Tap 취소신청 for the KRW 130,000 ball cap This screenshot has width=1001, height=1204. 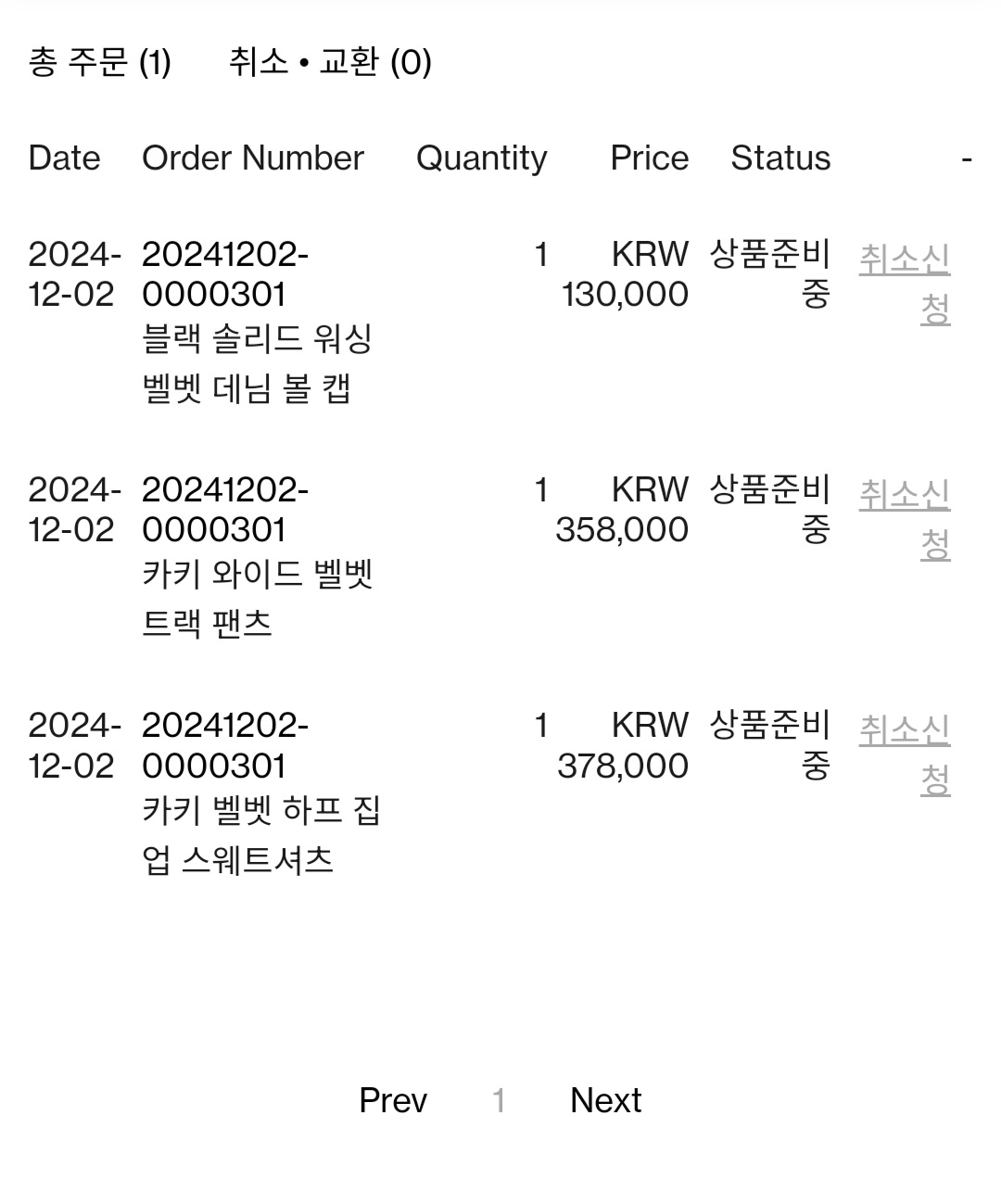coord(905,260)
